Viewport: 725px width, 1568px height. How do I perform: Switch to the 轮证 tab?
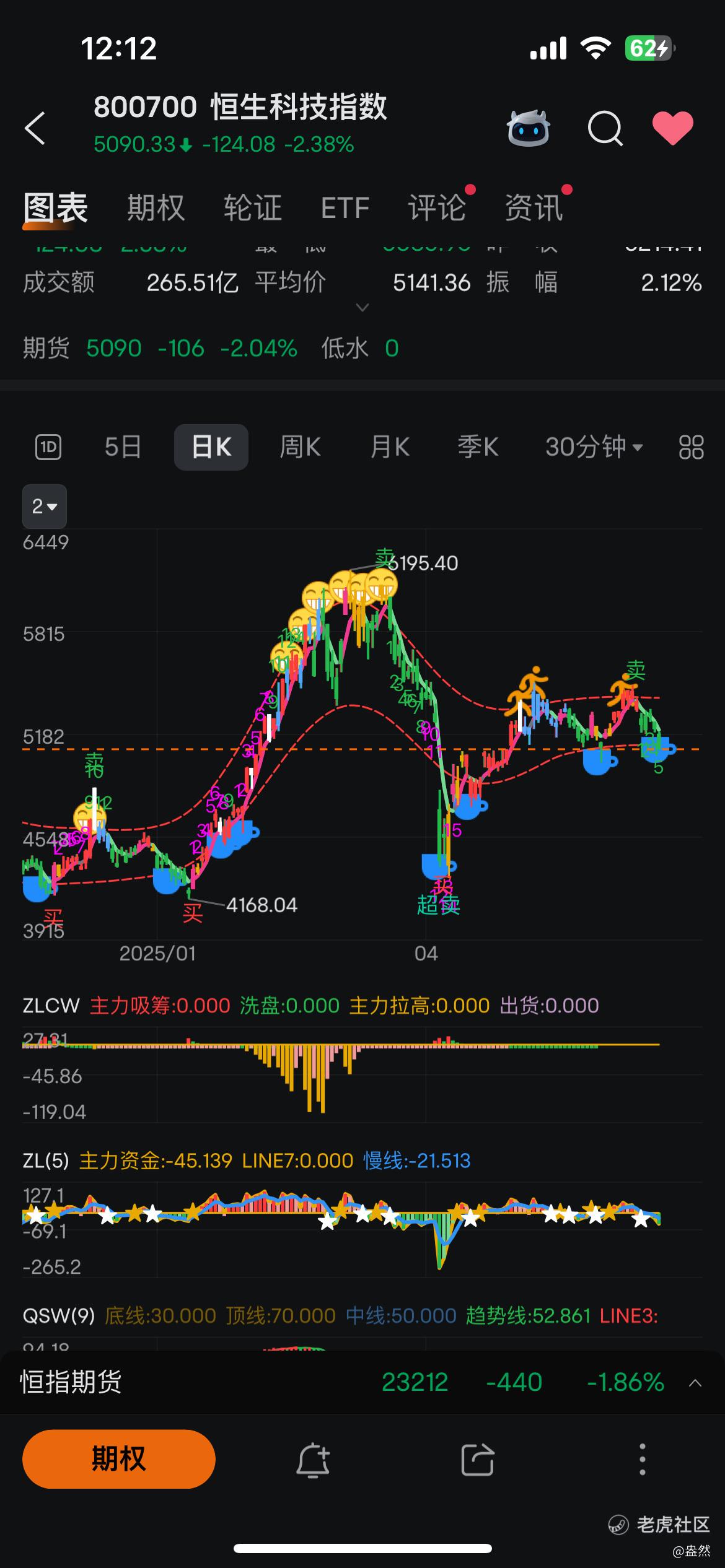[252, 207]
